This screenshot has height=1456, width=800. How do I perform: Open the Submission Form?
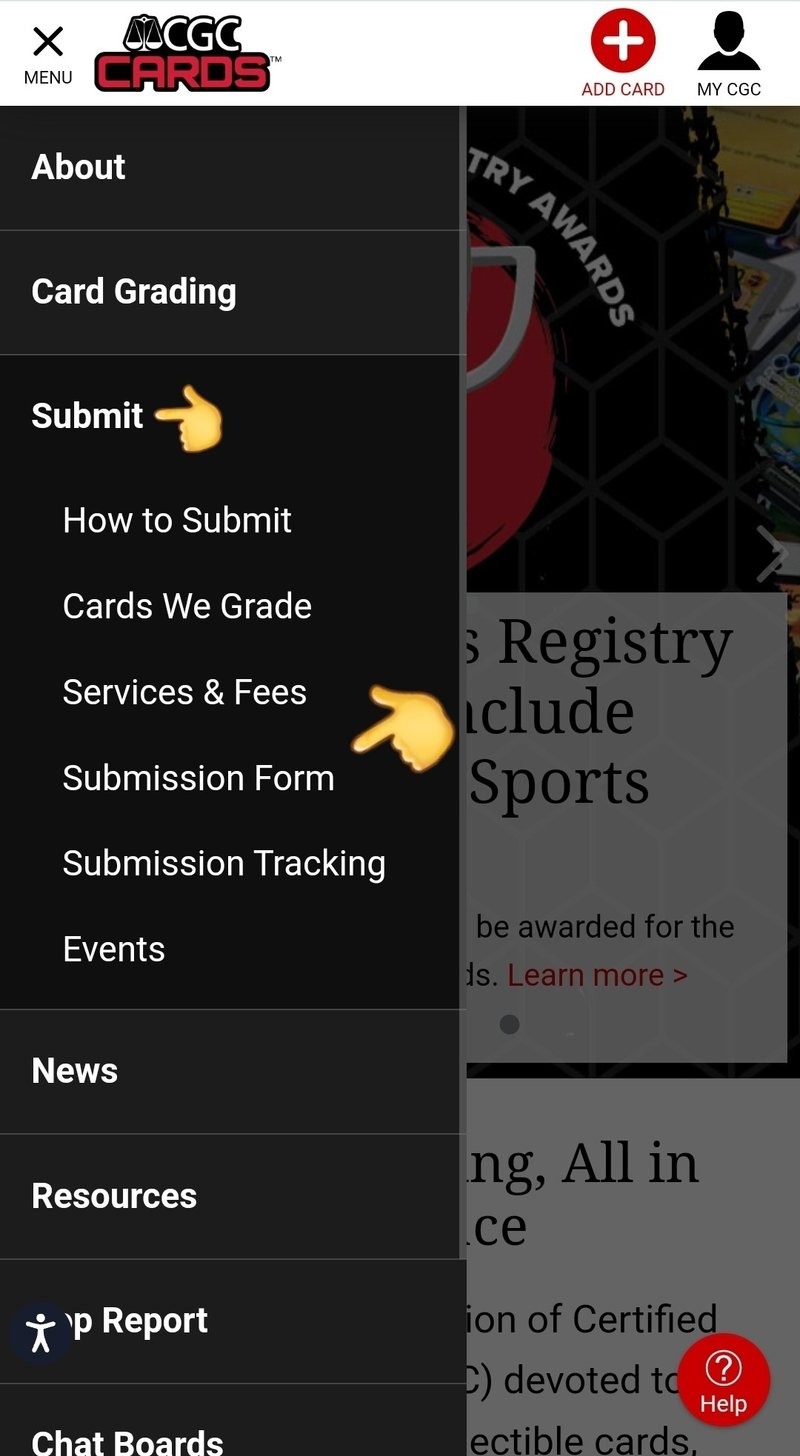click(x=198, y=778)
